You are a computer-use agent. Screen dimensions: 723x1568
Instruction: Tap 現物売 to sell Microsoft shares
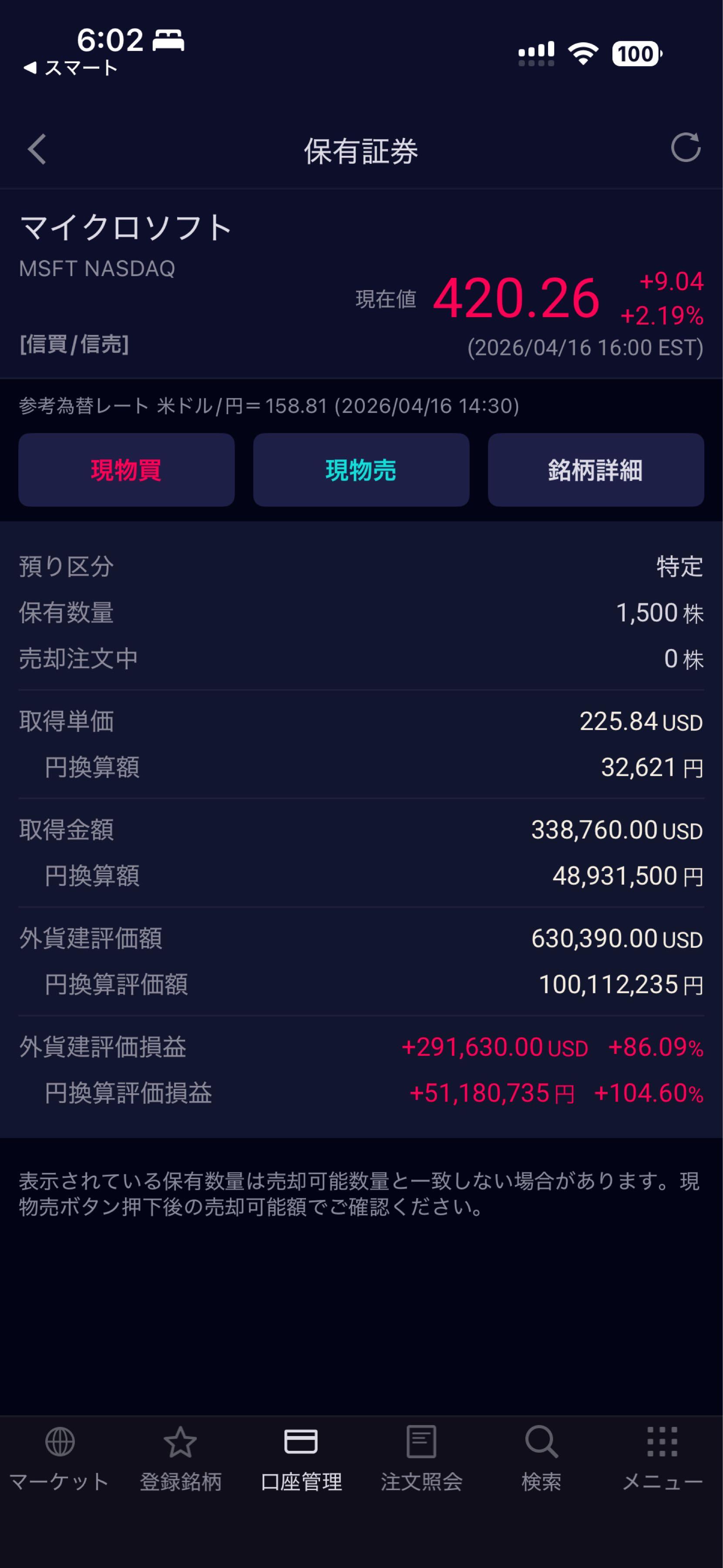click(x=361, y=470)
